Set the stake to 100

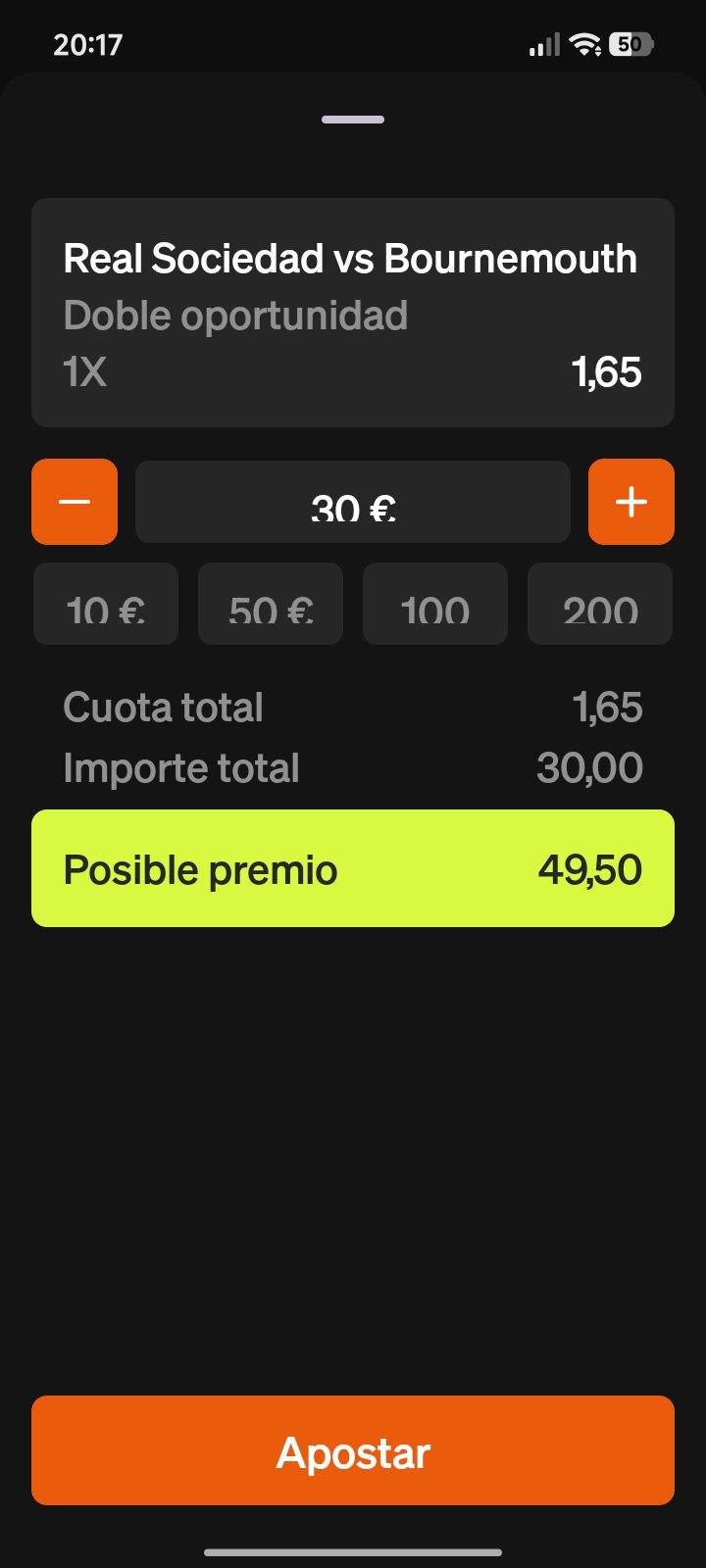click(435, 604)
